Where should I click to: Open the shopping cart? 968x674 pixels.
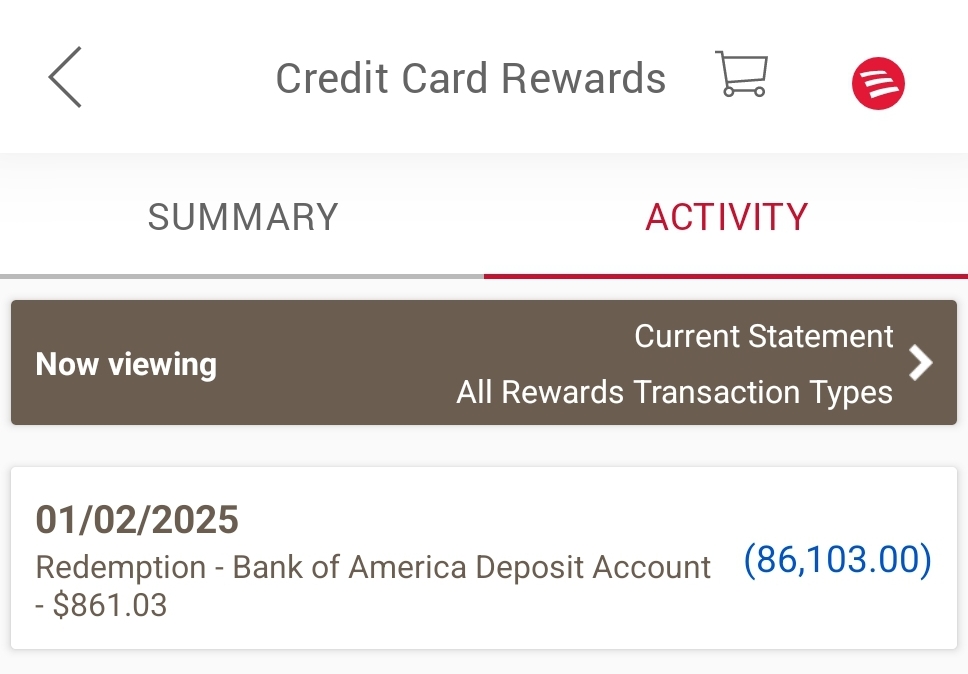(x=742, y=76)
